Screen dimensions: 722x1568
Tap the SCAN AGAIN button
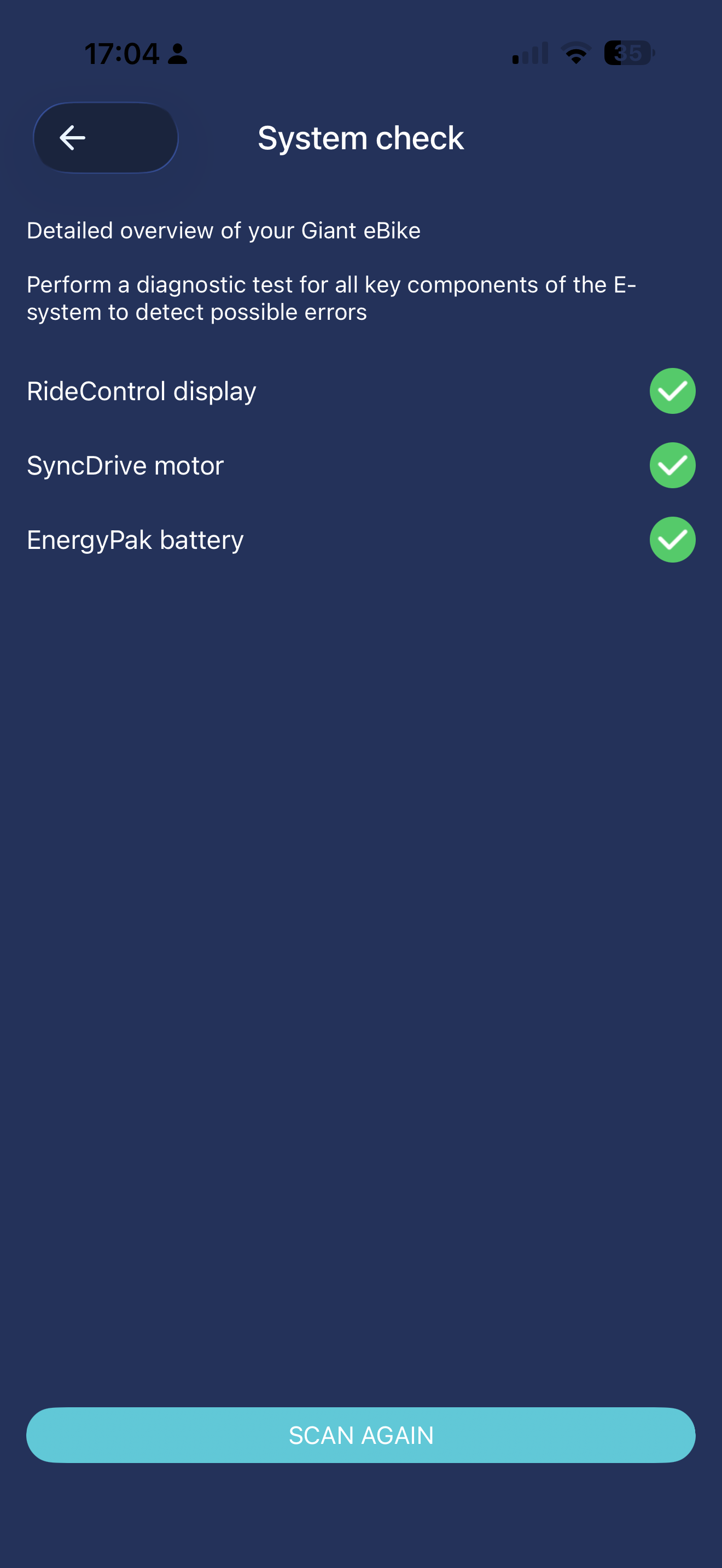(361, 1435)
